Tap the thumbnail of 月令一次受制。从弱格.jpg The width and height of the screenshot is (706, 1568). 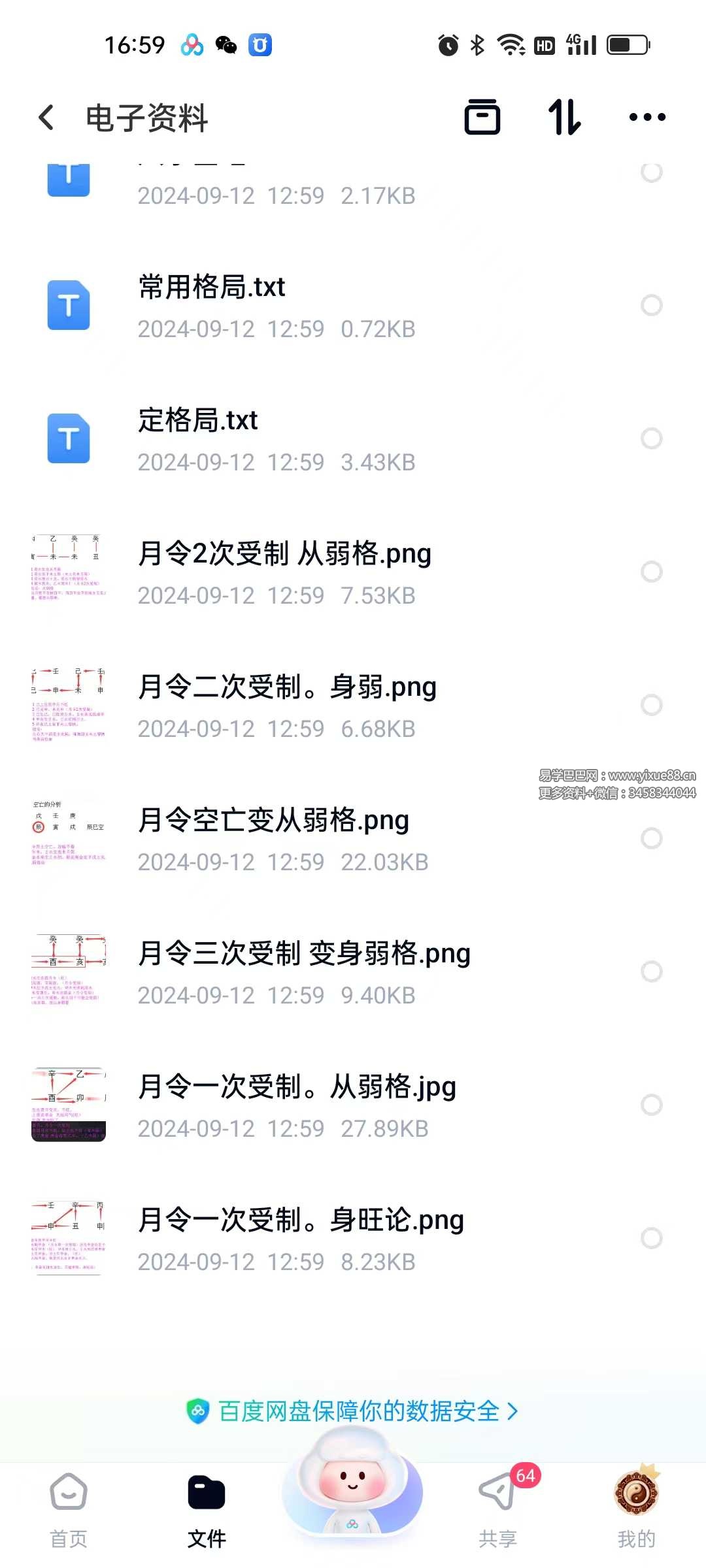pos(69,1105)
